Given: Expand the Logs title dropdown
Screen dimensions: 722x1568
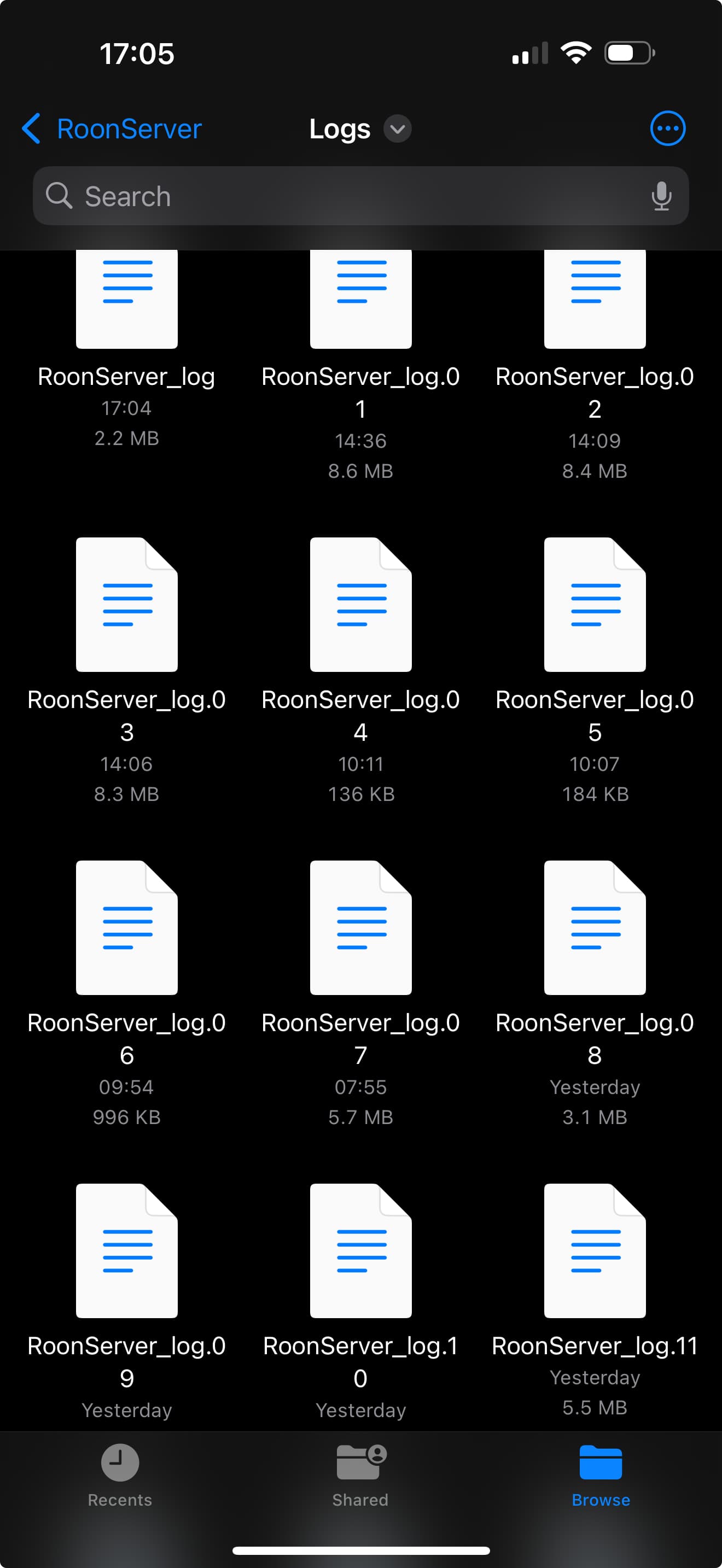Looking at the screenshot, I should (x=397, y=128).
